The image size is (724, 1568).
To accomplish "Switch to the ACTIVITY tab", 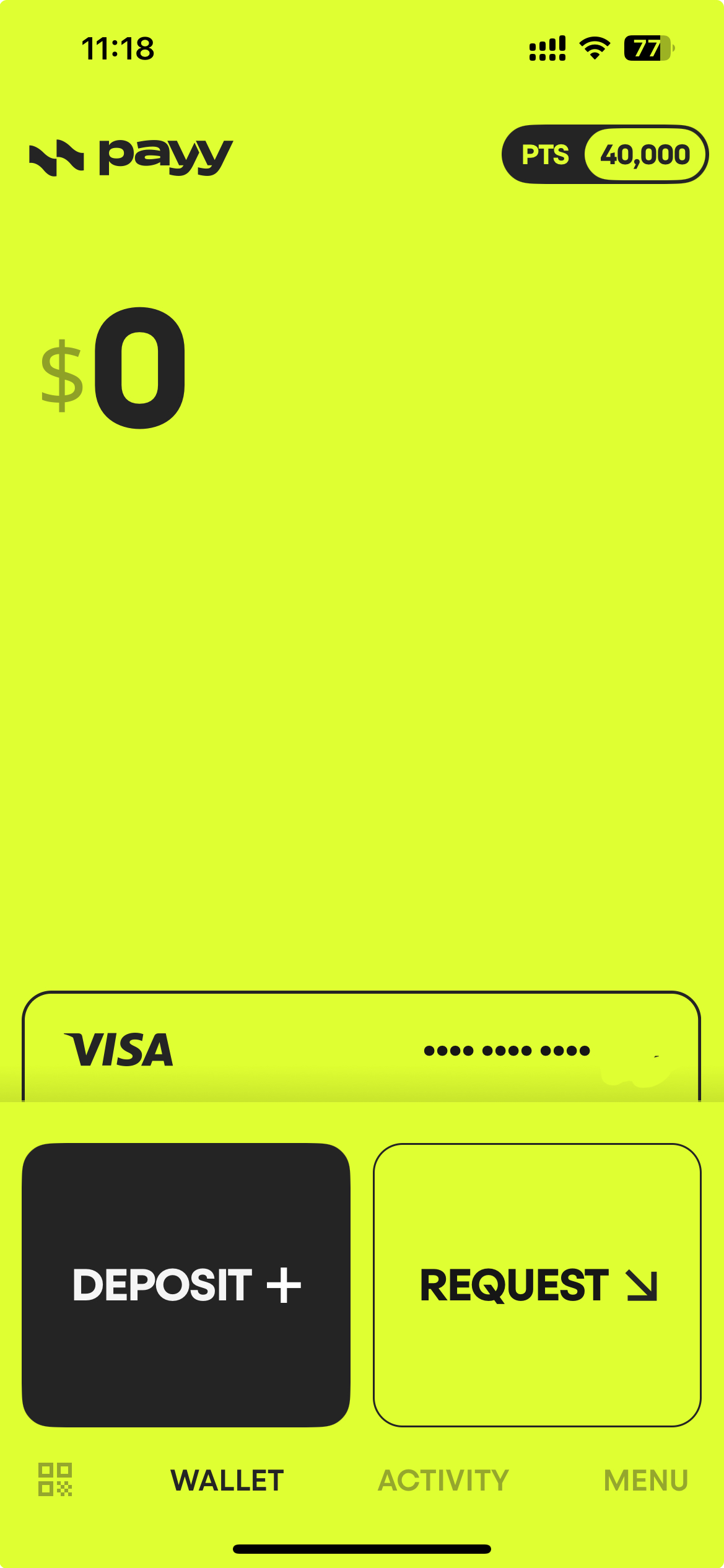I will point(443,1480).
